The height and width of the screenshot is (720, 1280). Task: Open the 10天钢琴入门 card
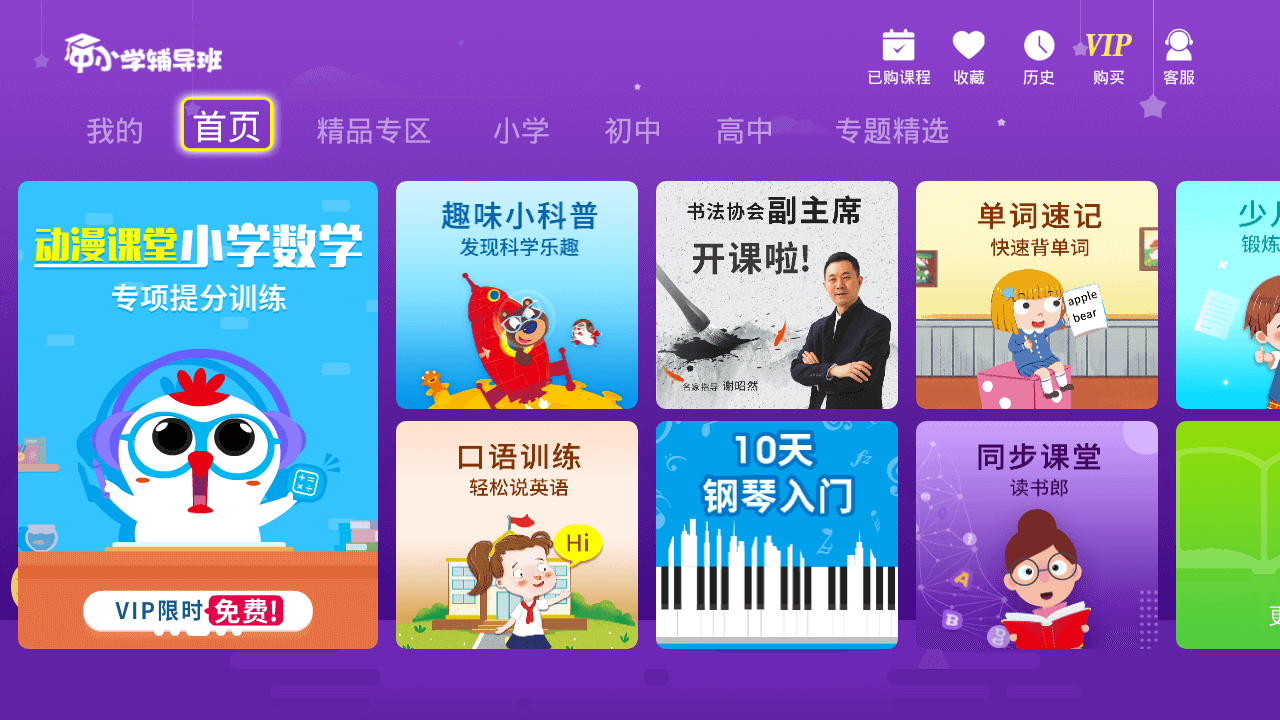[x=777, y=535]
